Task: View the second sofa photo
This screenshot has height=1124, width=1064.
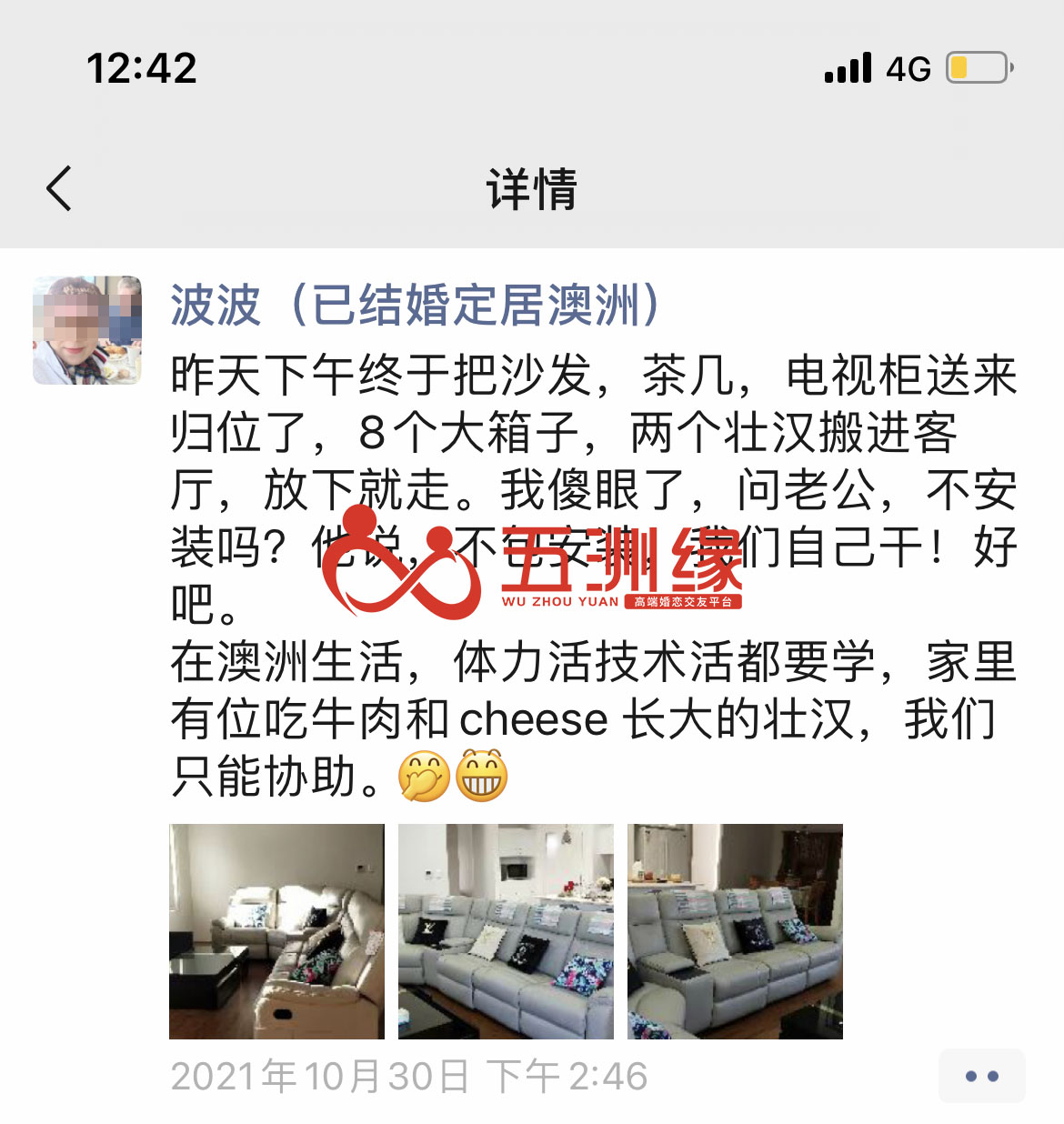Action: point(506,931)
